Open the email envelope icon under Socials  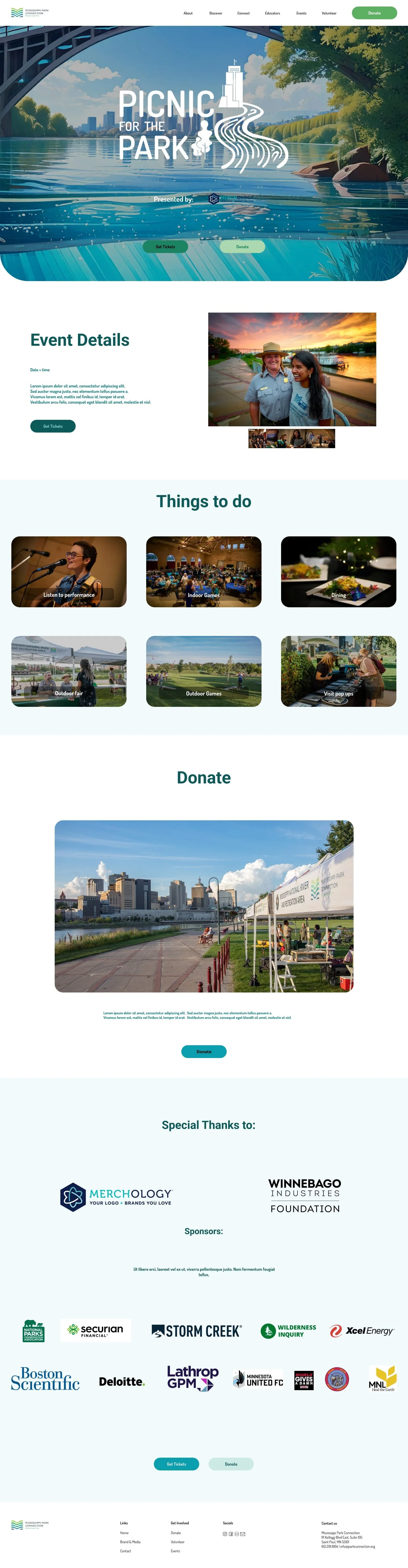[243, 1534]
